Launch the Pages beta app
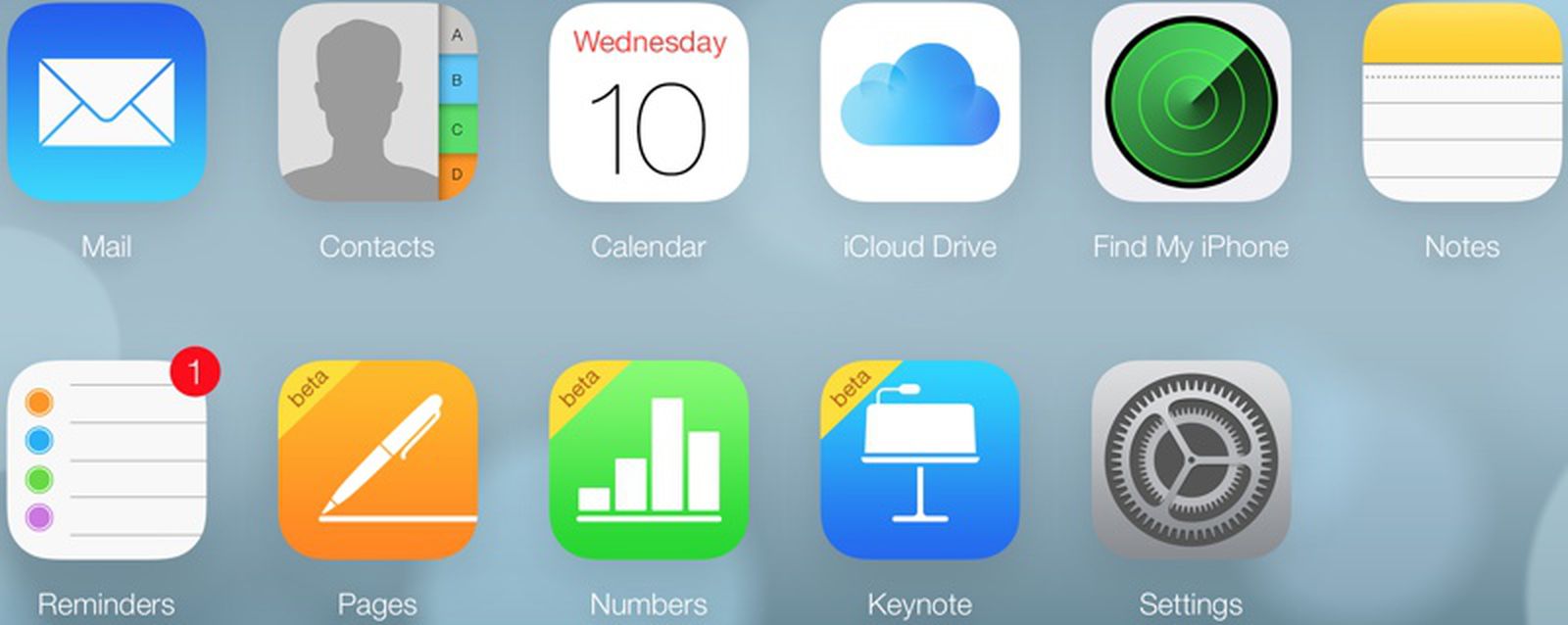1568x625 pixels. coord(377,460)
